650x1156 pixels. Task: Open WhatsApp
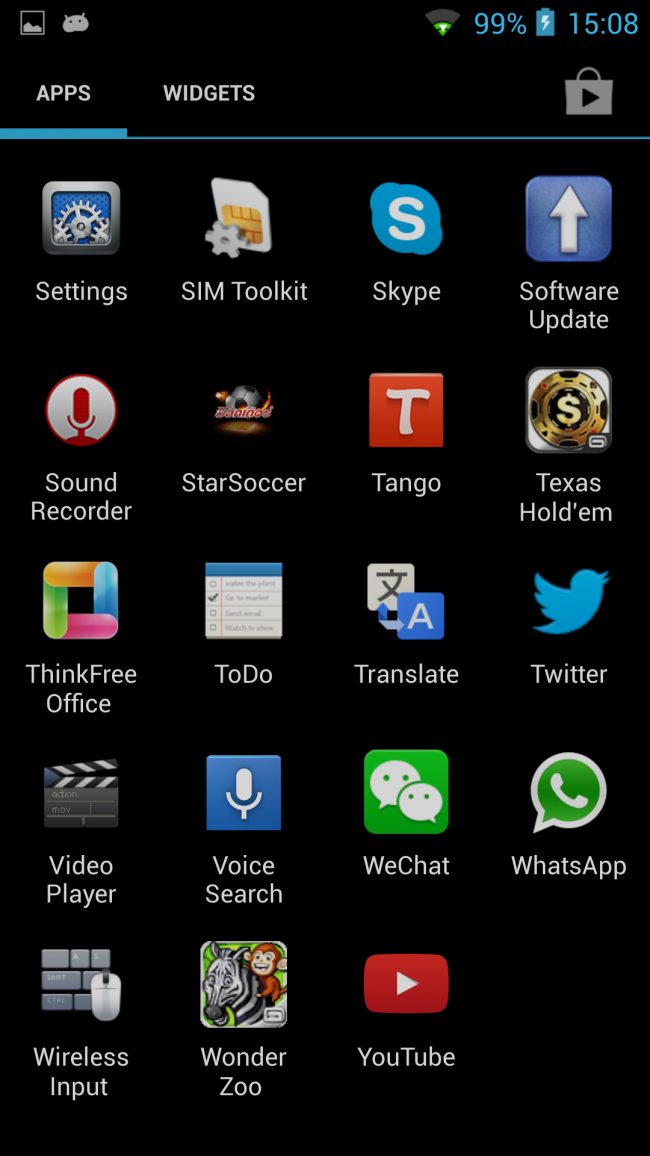tap(568, 793)
